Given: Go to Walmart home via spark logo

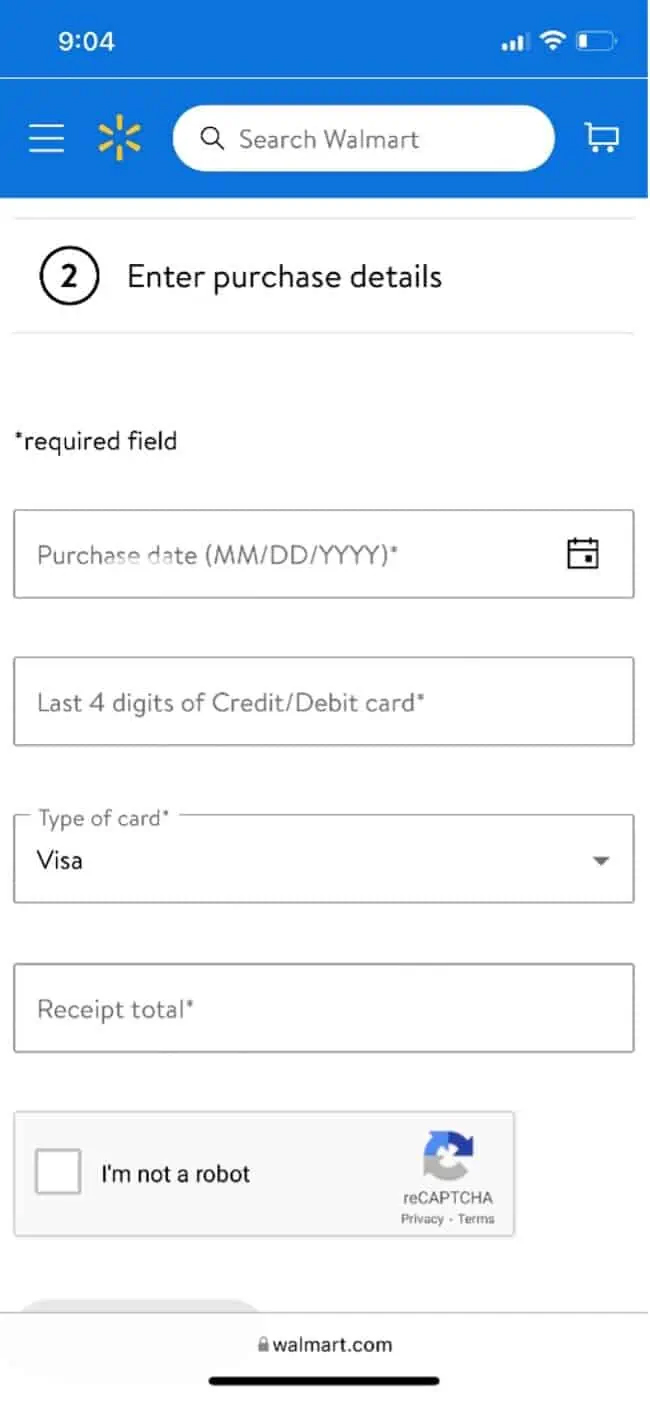Looking at the screenshot, I should click(119, 138).
